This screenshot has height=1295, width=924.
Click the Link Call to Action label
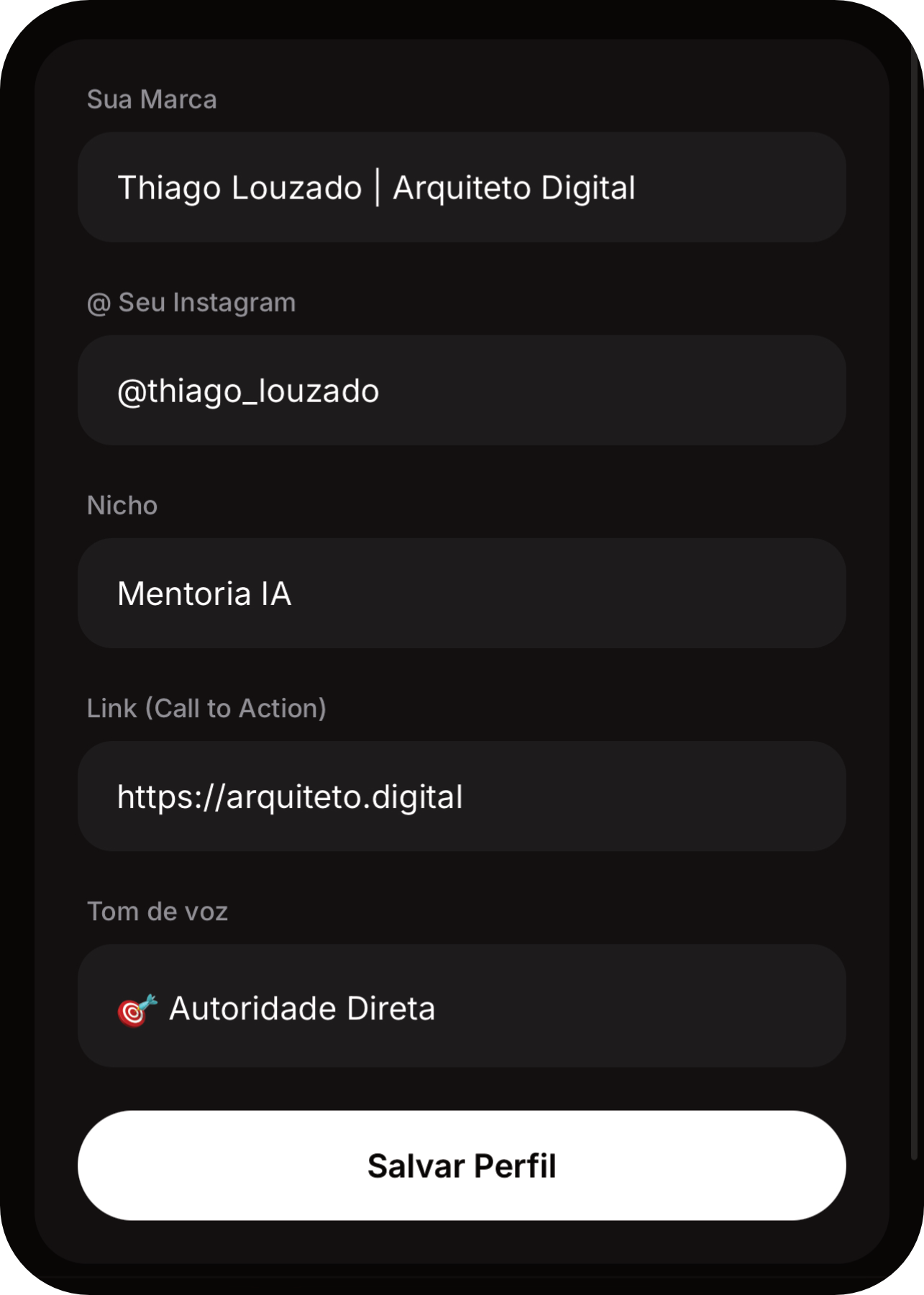point(206,708)
